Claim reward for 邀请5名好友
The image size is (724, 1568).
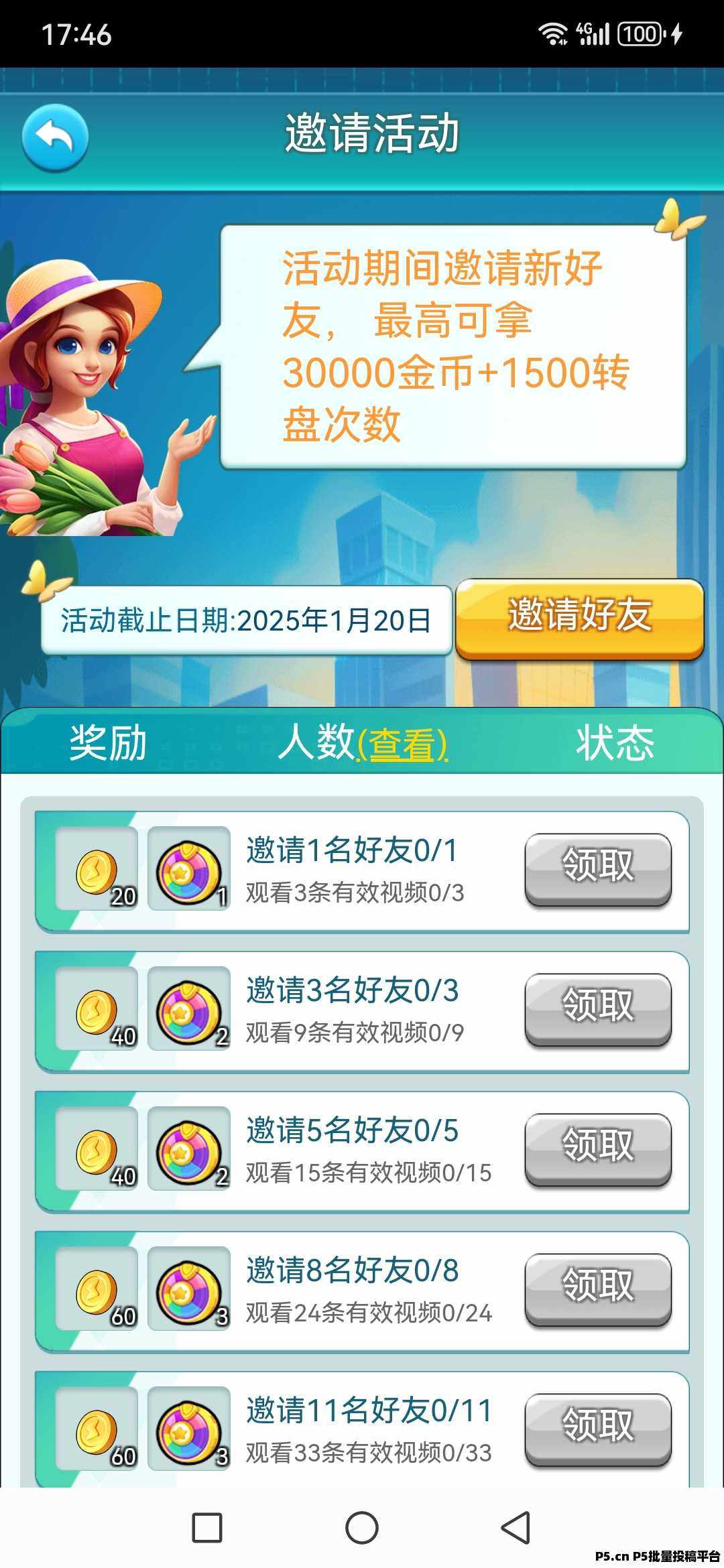(x=598, y=1148)
